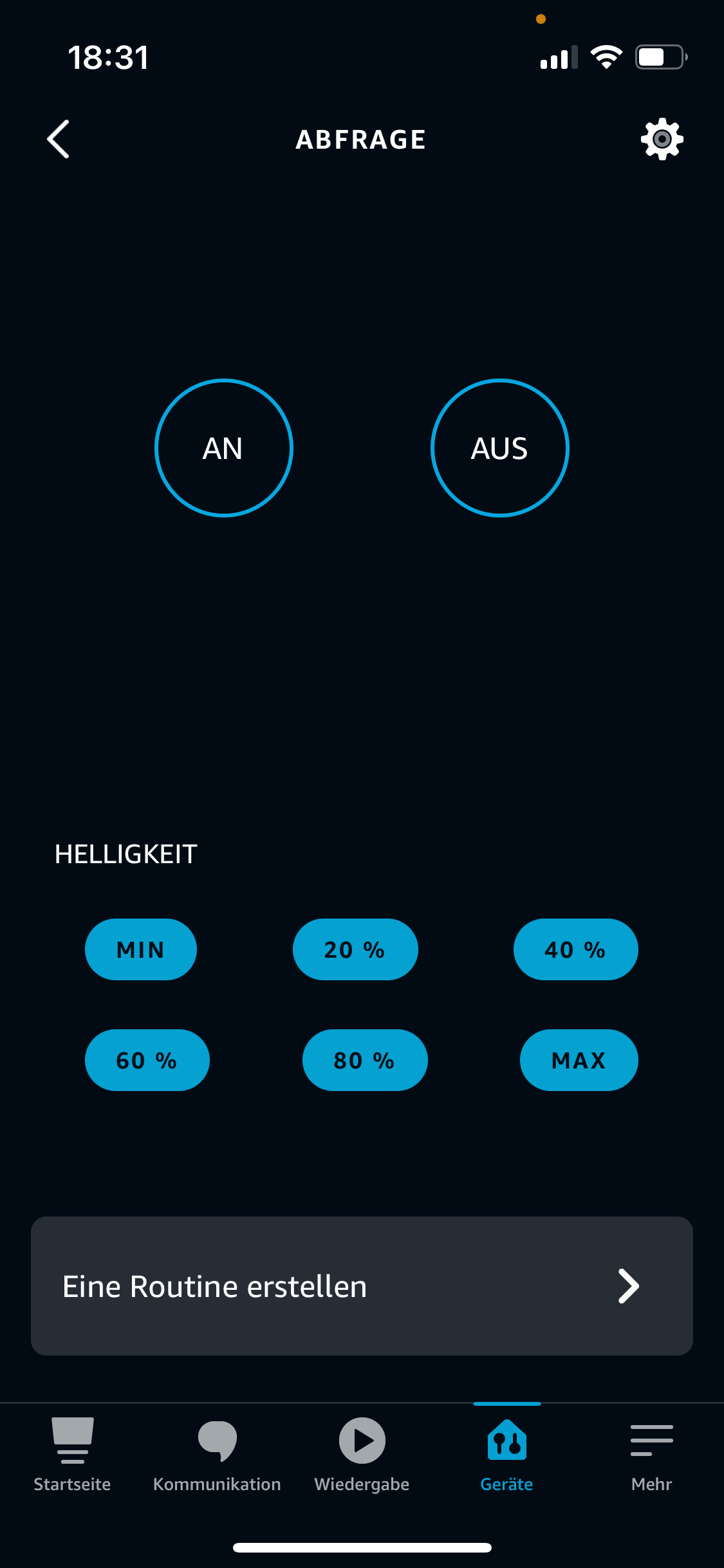The image size is (724, 1568).
Task: Open Eine Routine erstellen
Action: coord(362,1286)
